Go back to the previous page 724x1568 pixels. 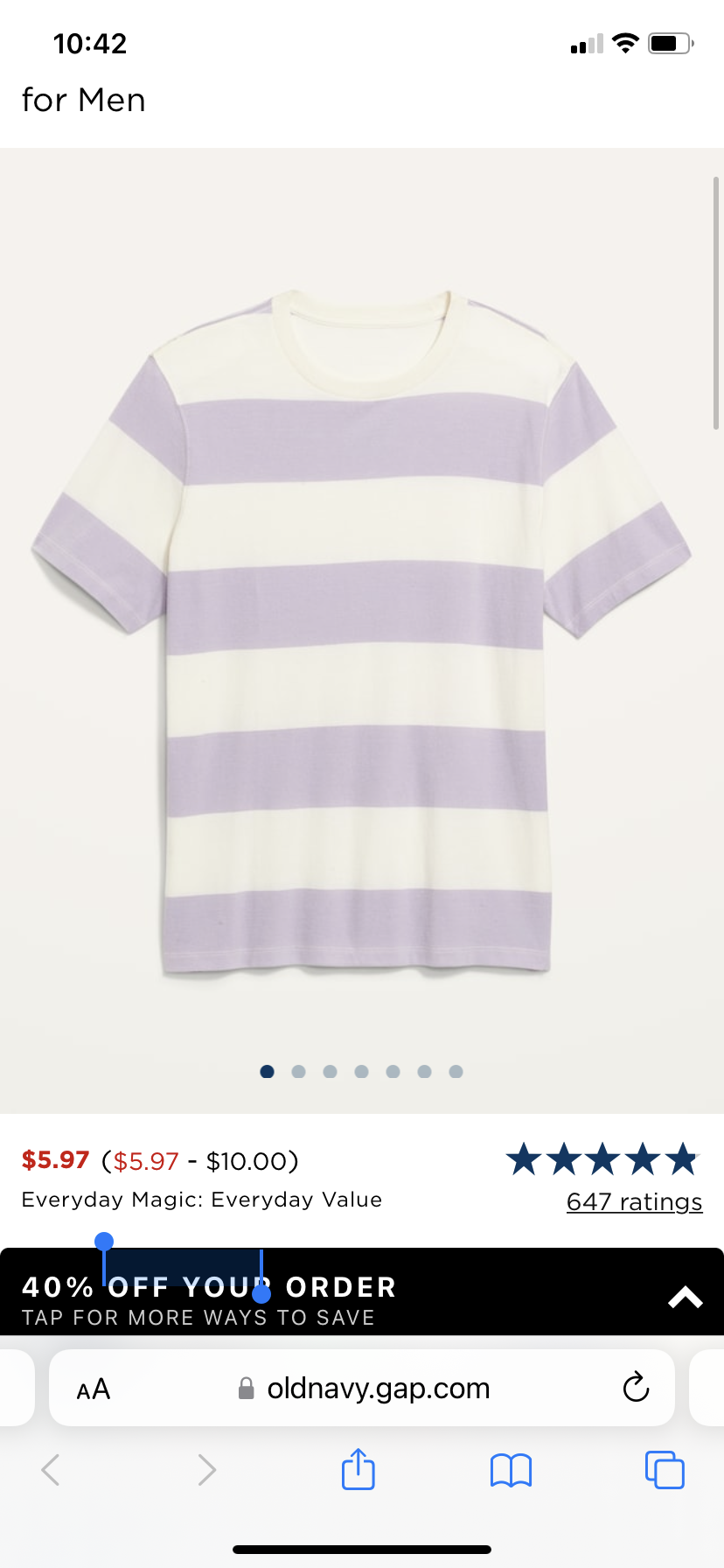[x=51, y=1470]
